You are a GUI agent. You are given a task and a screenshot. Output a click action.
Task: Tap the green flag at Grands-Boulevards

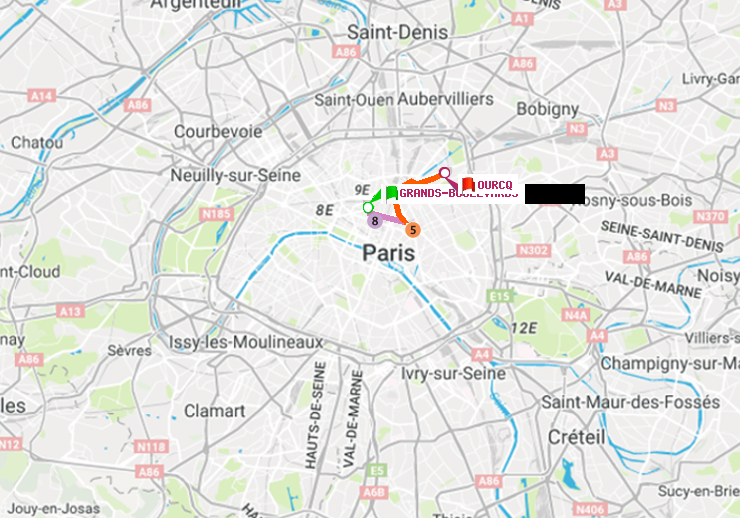pos(391,193)
